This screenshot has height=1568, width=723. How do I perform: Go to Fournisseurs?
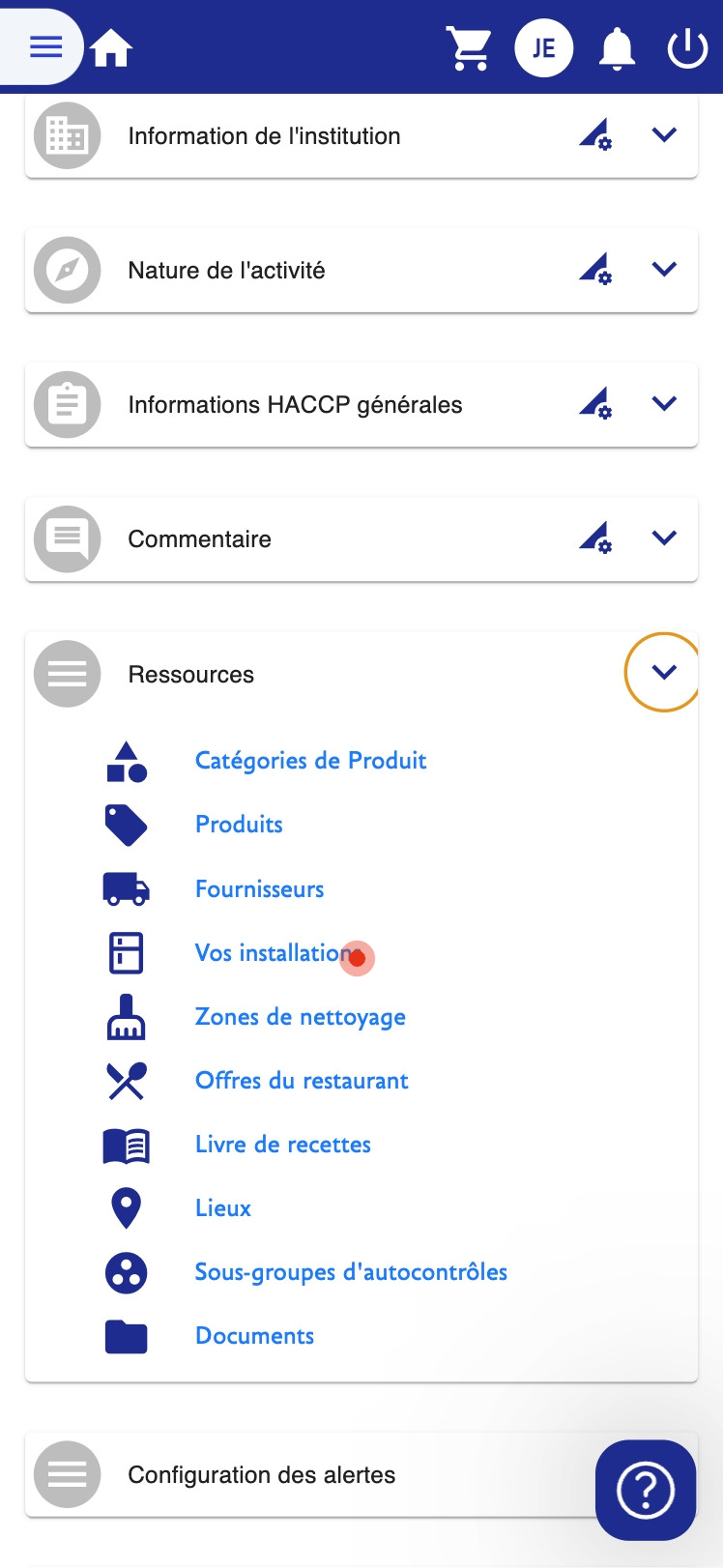tap(259, 888)
